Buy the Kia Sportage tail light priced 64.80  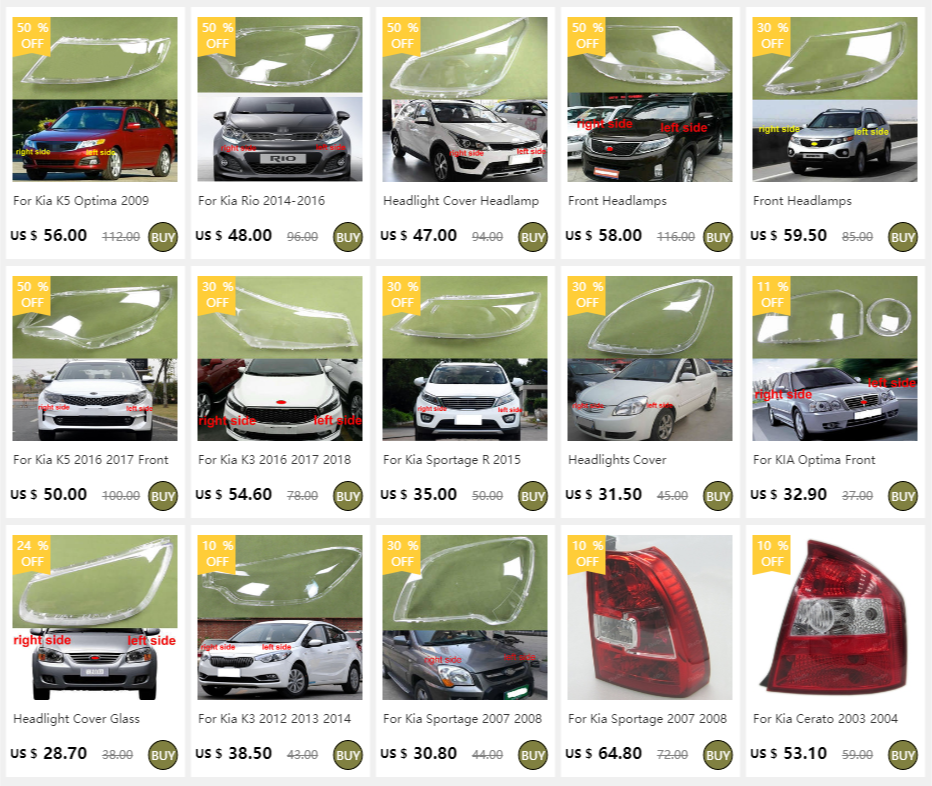718,755
